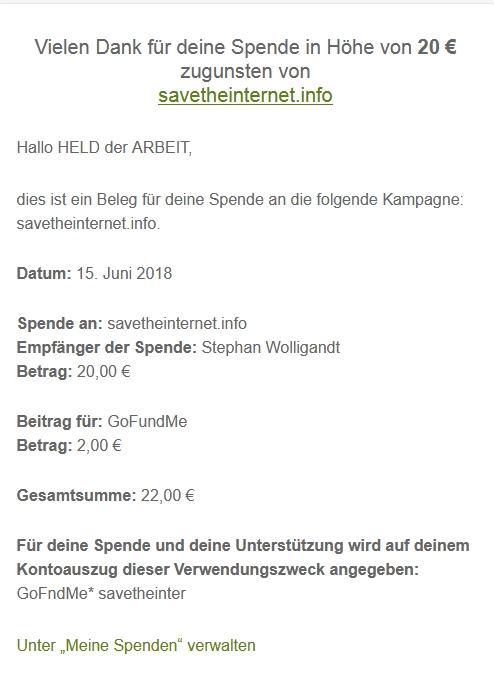The image size is (494, 699).
Task: Open "Unter Meine Spenden verwalten" link
Action: click(136, 645)
